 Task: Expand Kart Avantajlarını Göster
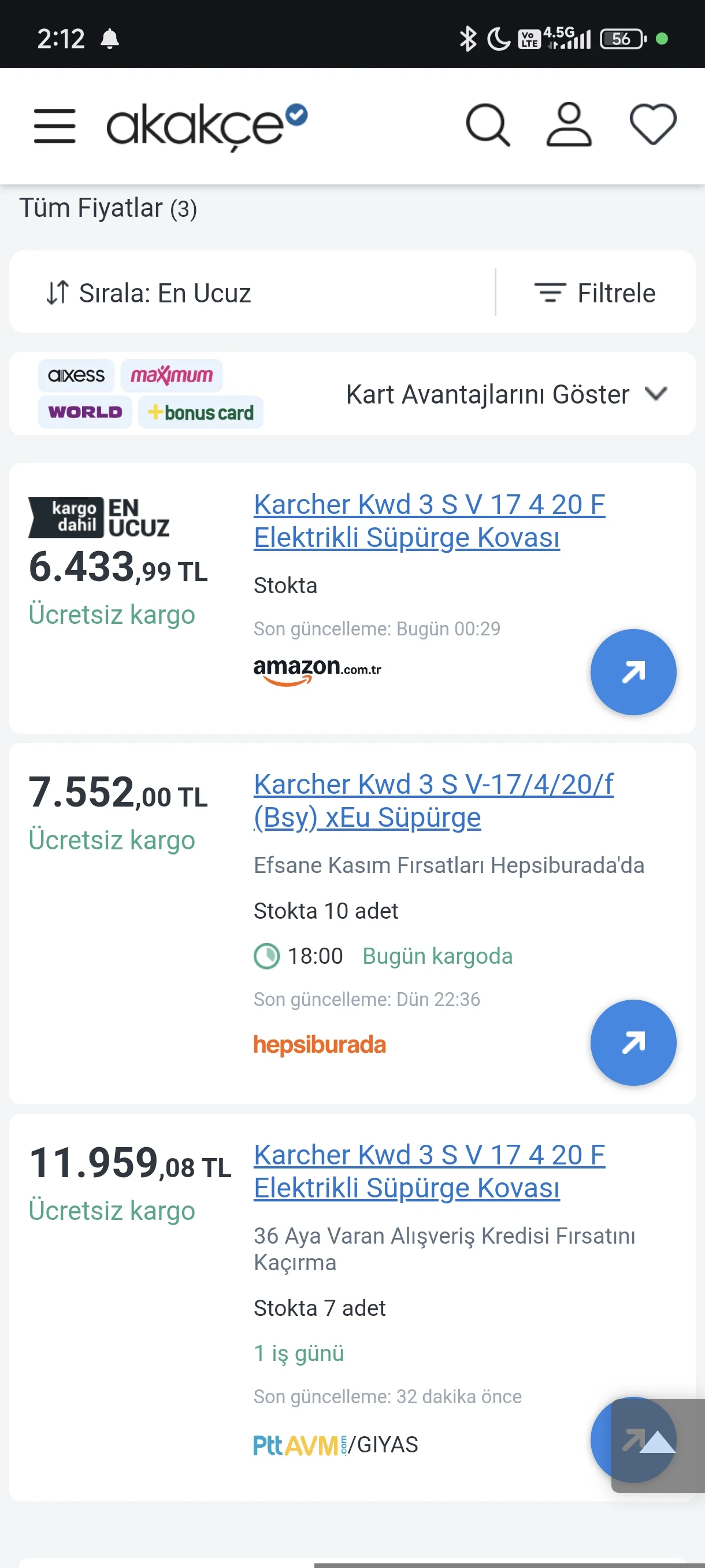506,394
